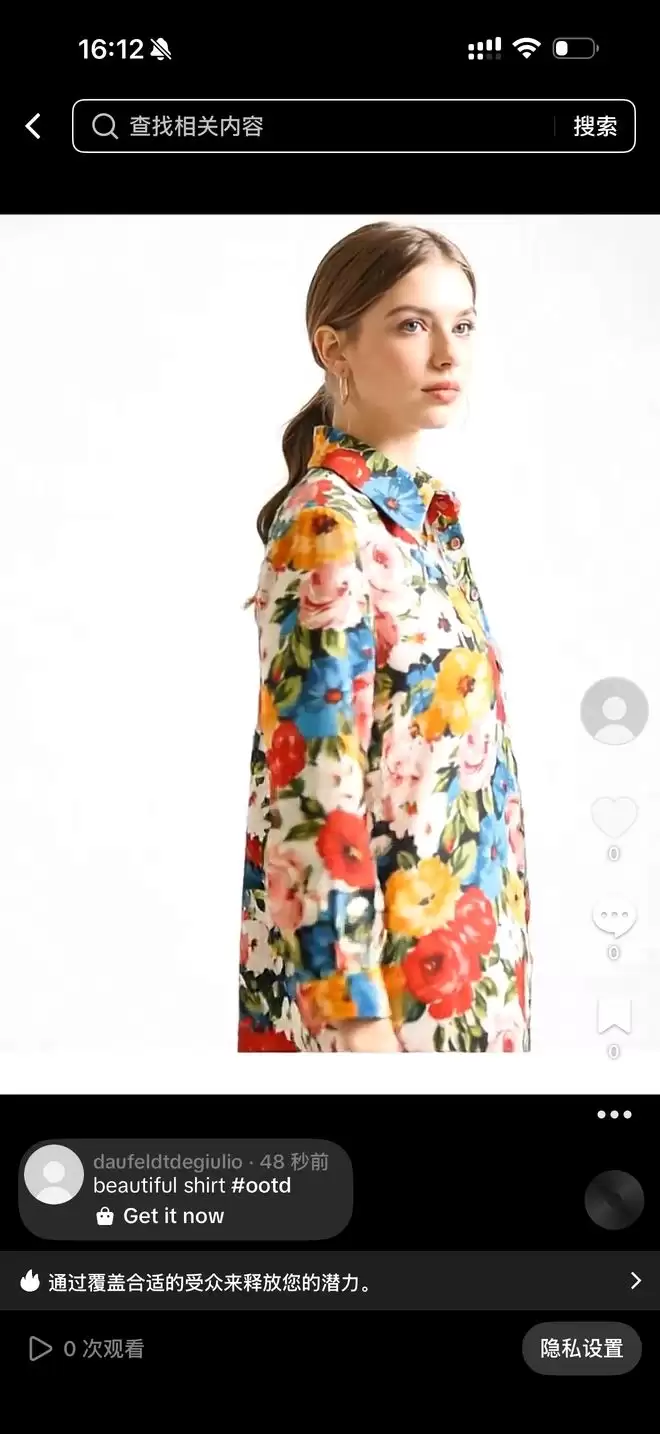Open the 通过覆盖合适的受众 promotion banner
Screen dimensions: 660x1434
[330, 1281]
